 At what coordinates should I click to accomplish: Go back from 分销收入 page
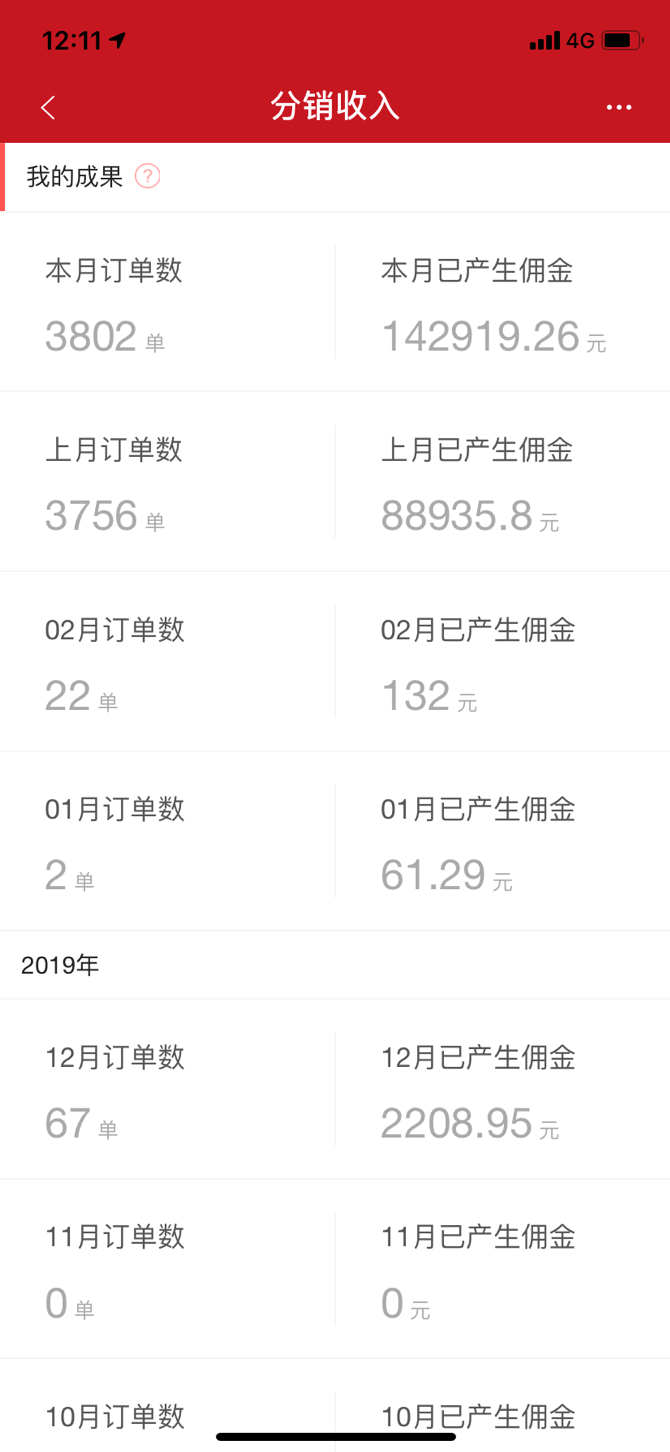pyautogui.click(x=48, y=107)
